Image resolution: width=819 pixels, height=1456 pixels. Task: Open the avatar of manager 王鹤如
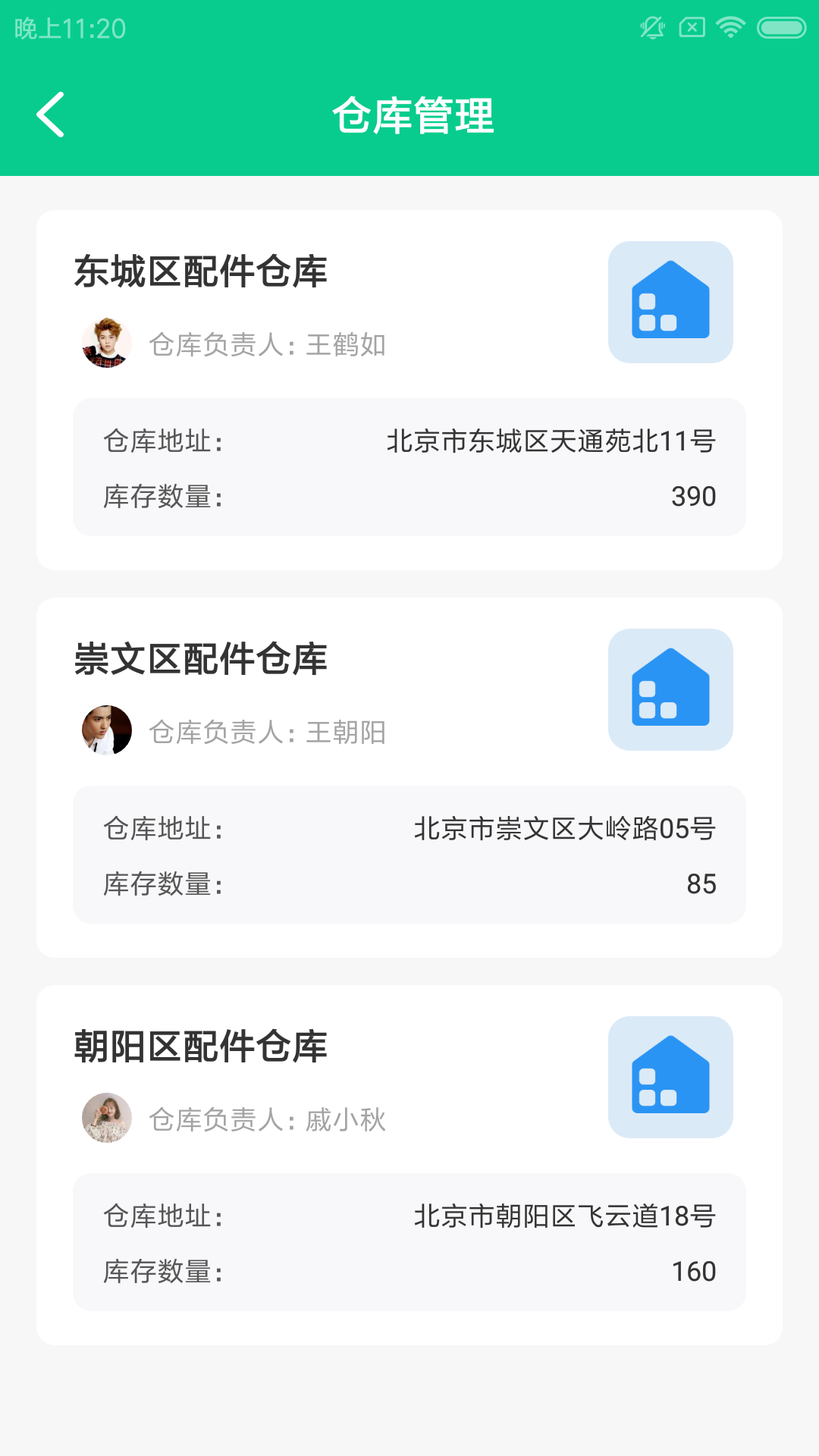pyautogui.click(x=107, y=344)
